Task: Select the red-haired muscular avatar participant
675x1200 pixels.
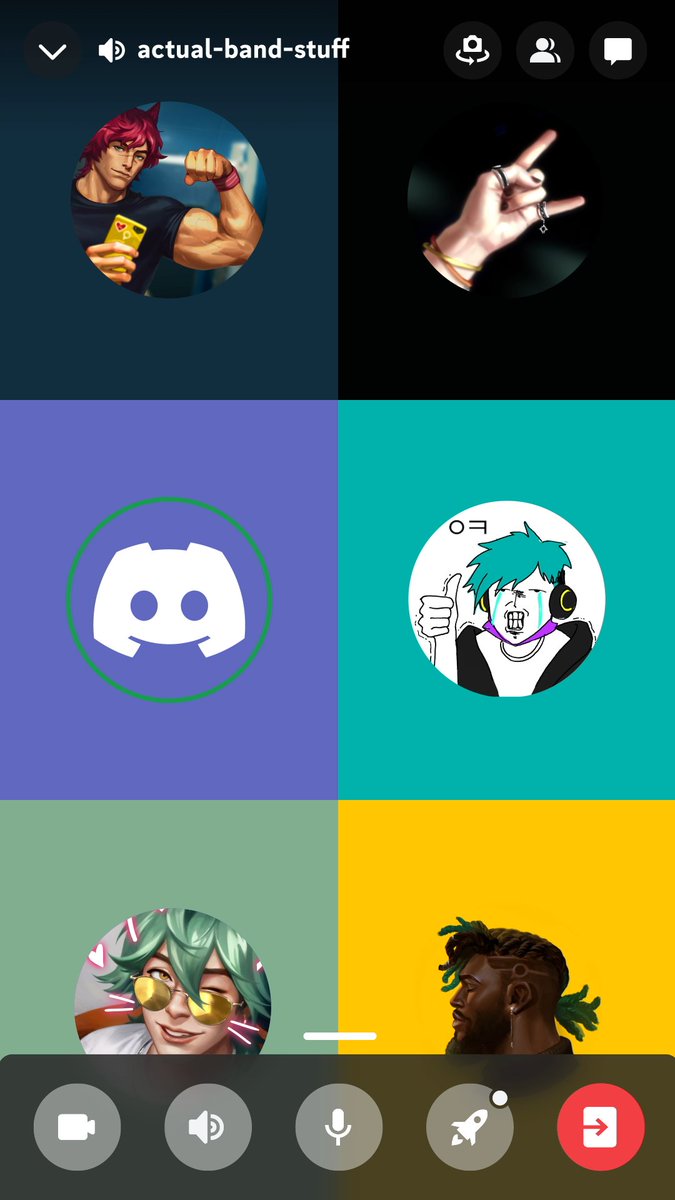Action: tap(169, 200)
